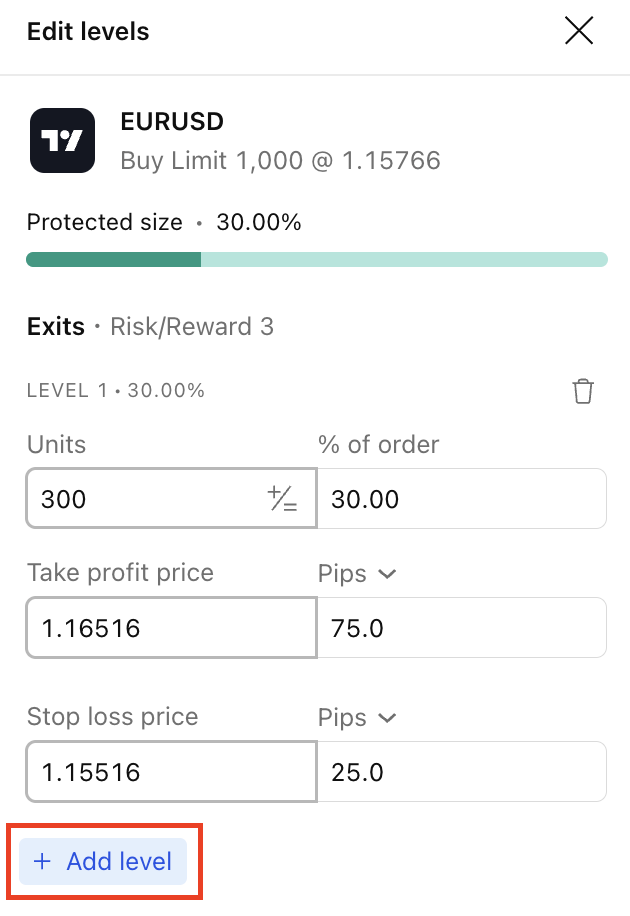The width and height of the screenshot is (630, 916).
Task: Open the Pips dropdown for take profit
Action: 357,574
